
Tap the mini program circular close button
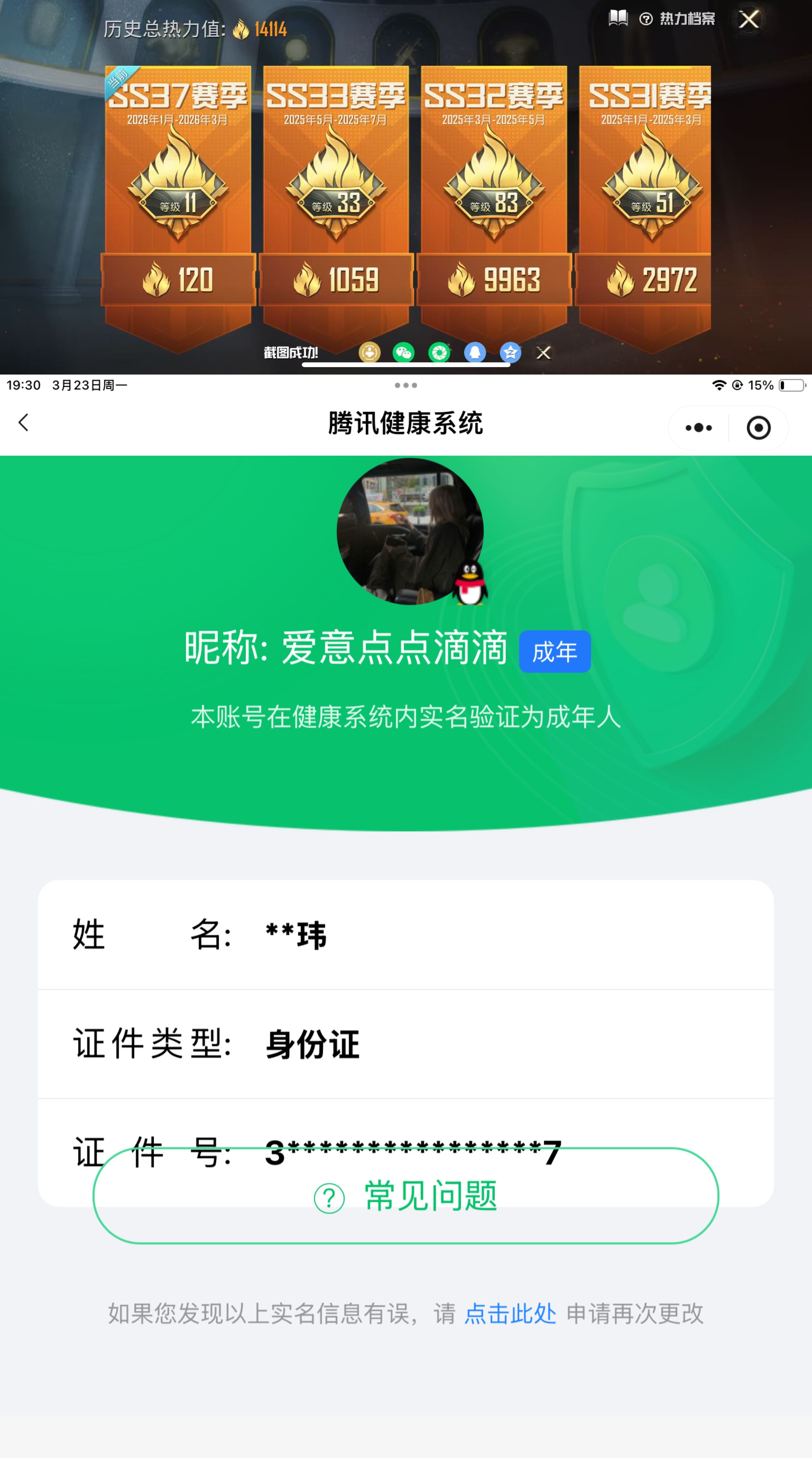click(759, 428)
